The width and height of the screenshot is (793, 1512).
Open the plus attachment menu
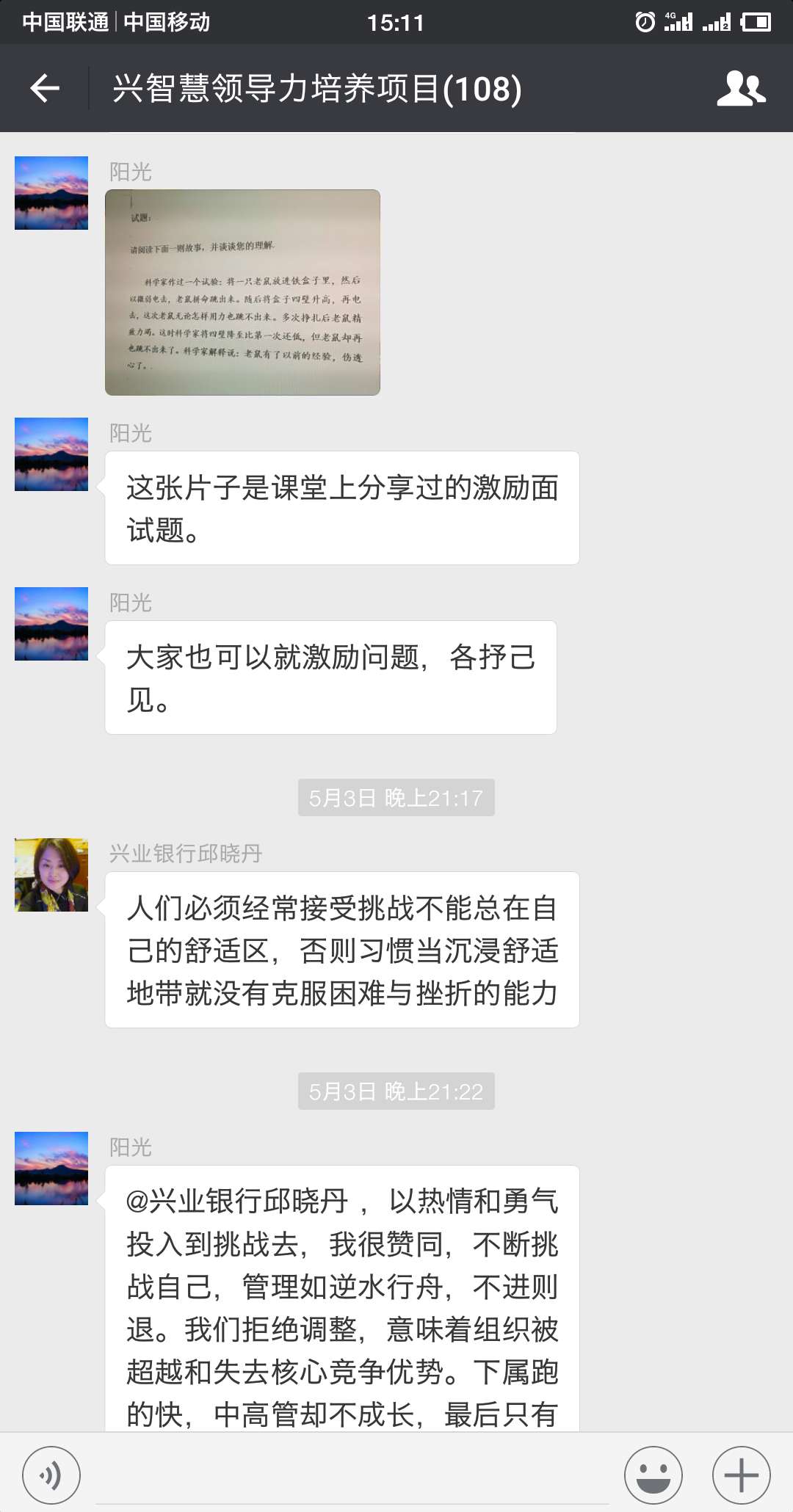click(741, 1475)
